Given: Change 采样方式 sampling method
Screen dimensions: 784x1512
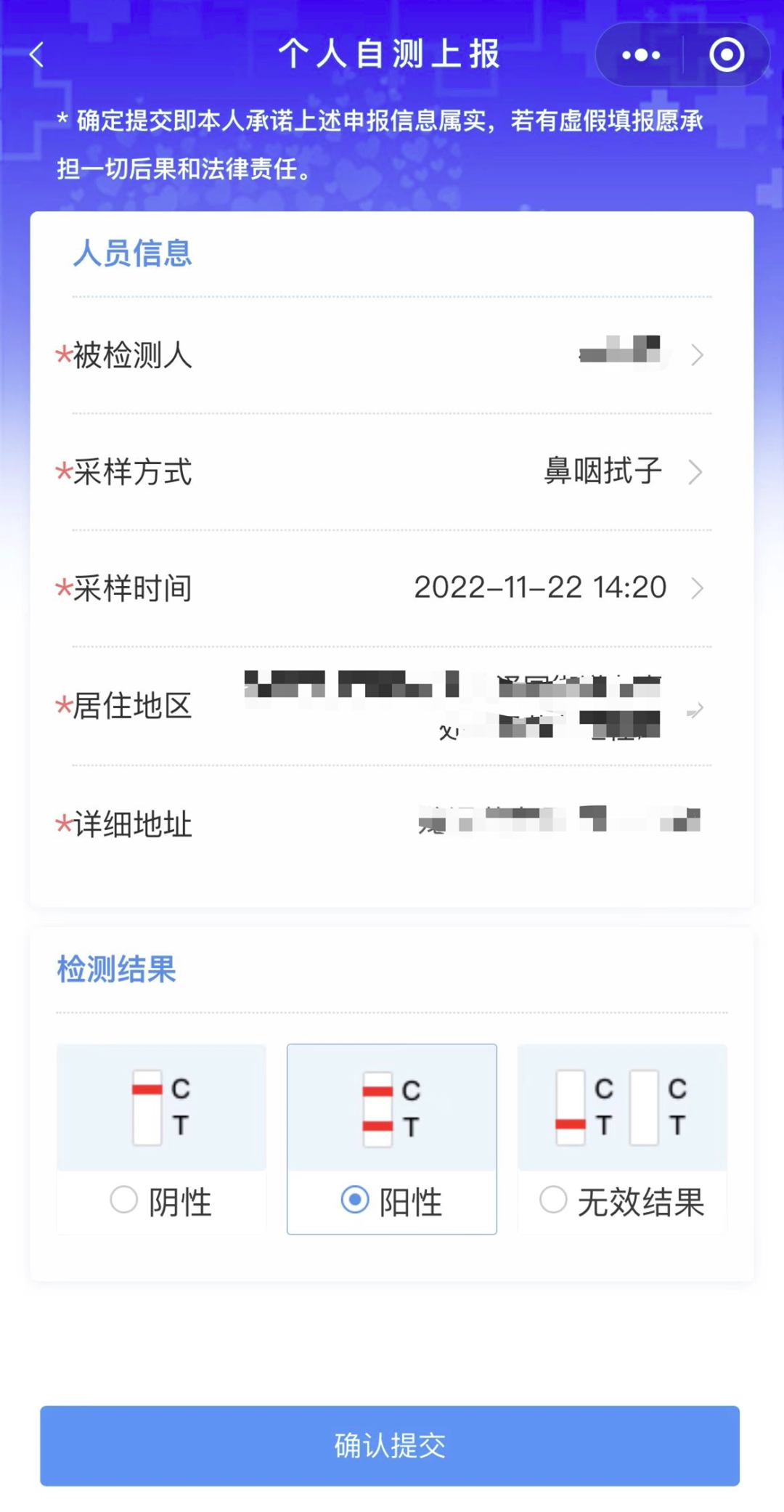Looking at the screenshot, I should (392, 472).
